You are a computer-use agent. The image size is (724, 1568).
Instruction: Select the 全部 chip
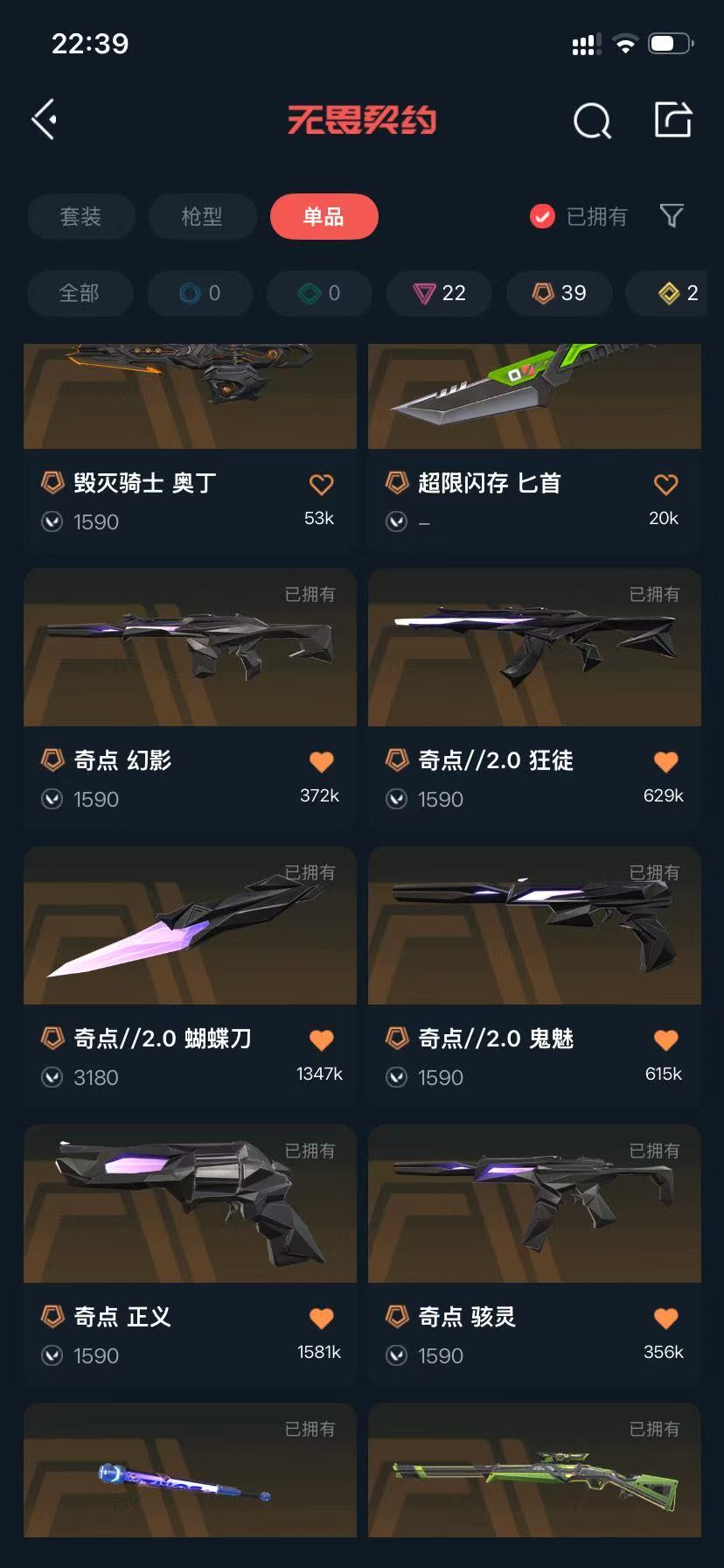(80, 293)
